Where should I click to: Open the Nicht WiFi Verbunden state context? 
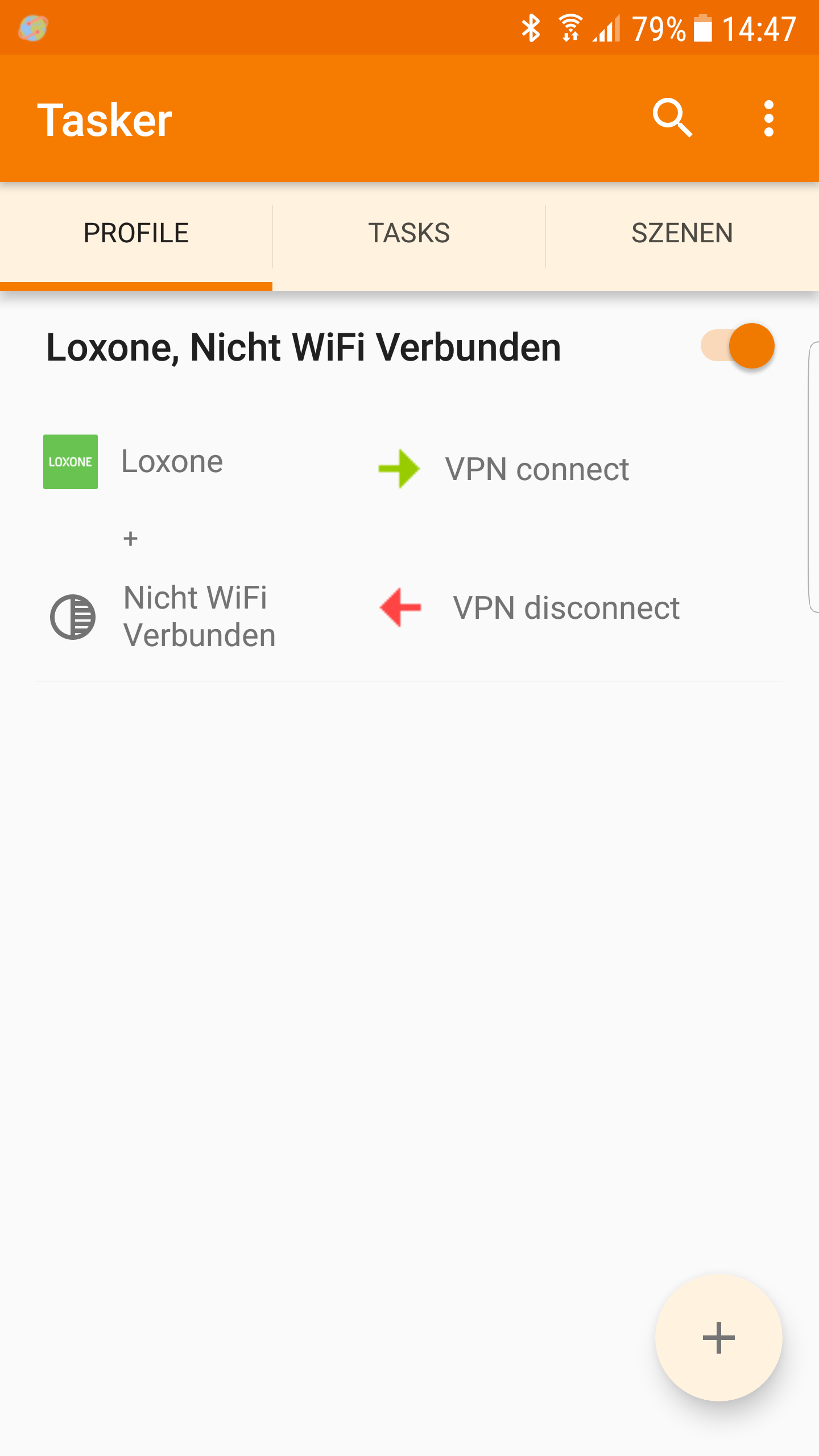point(199,616)
